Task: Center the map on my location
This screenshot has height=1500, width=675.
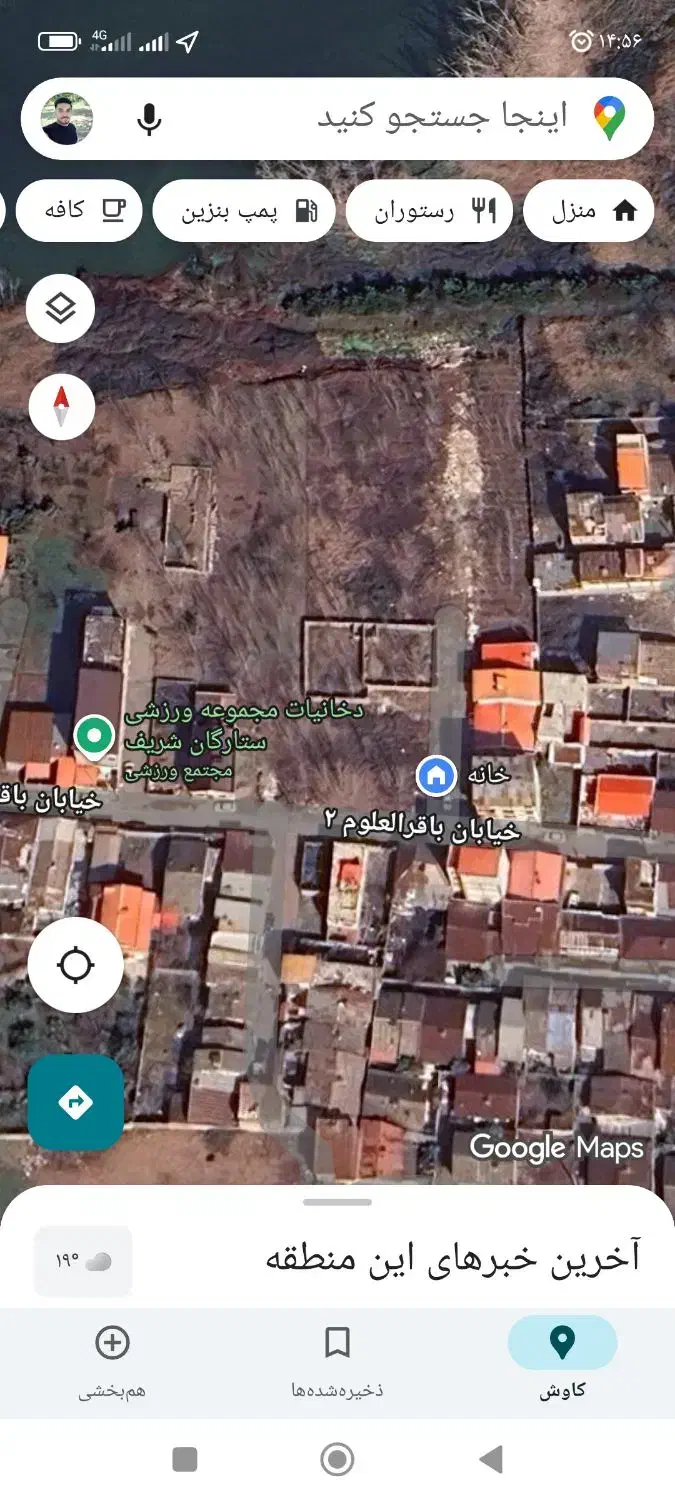Action: (75, 965)
